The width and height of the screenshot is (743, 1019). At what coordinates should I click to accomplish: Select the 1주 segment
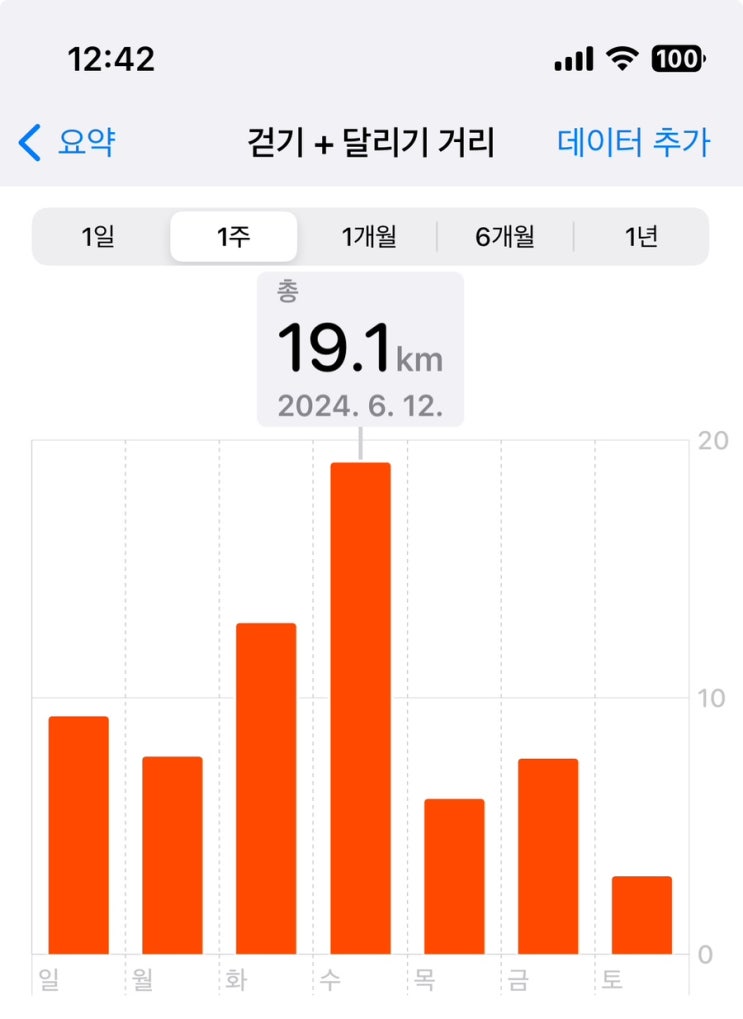click(x=233, y=237)
